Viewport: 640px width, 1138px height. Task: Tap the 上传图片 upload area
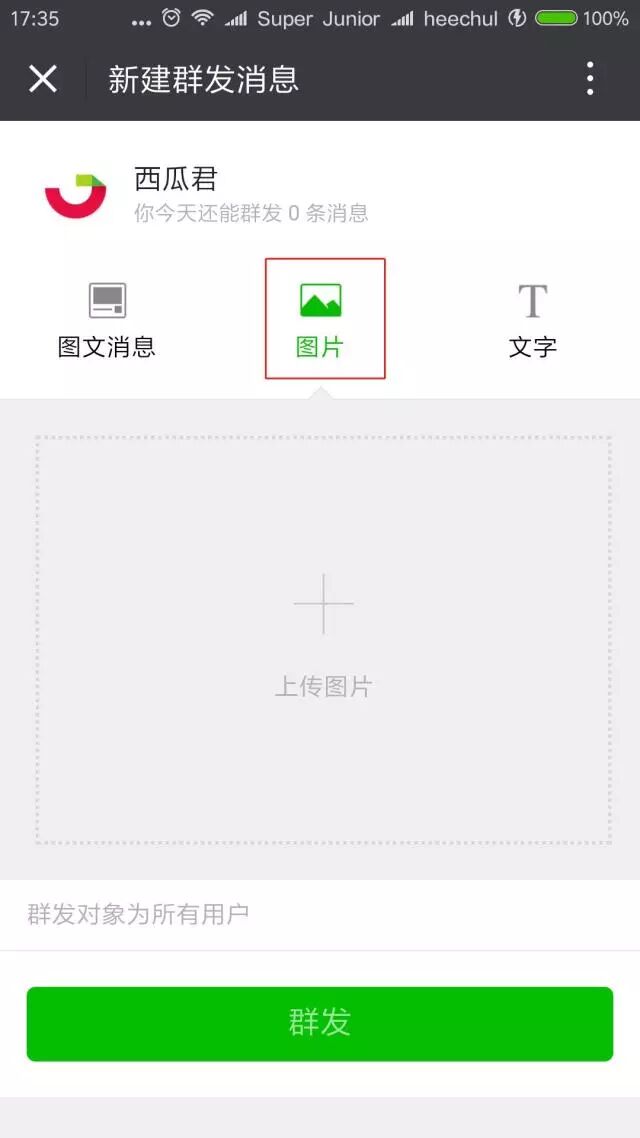click(323, 638)
